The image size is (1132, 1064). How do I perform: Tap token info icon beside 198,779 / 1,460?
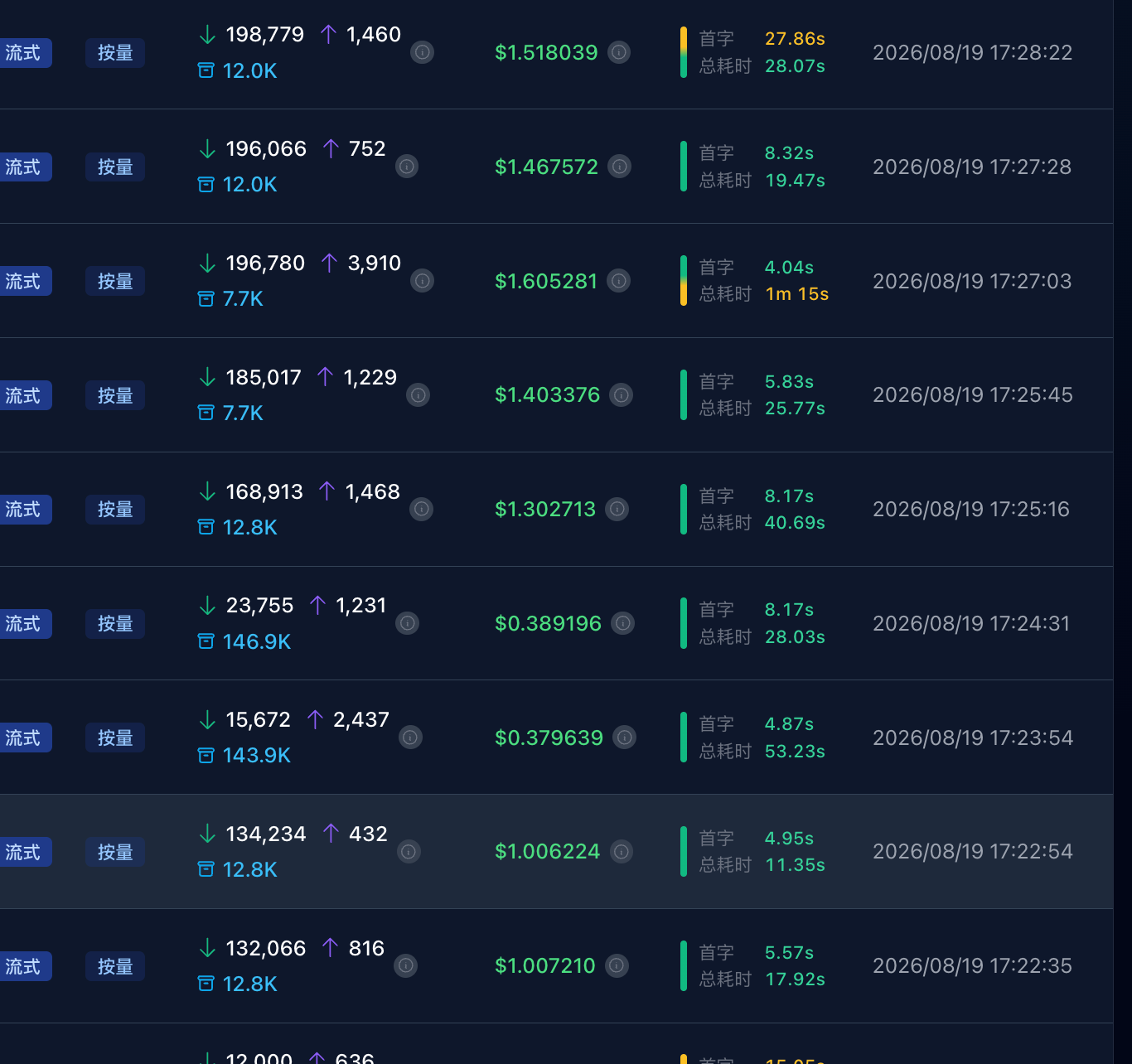[422, 52]
